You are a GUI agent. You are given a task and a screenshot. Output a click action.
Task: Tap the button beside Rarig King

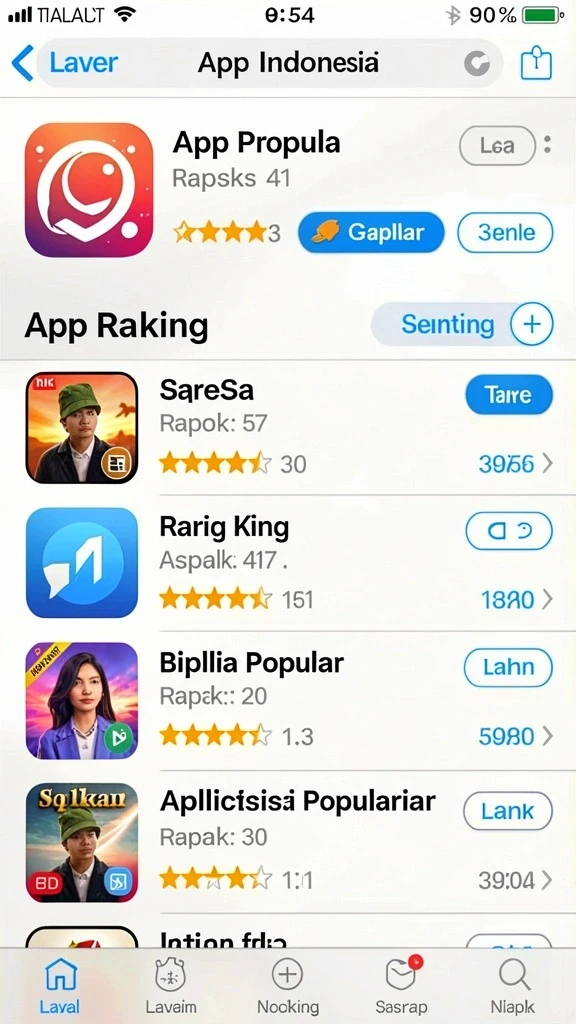pyautogui.click(x=509, y=531)
